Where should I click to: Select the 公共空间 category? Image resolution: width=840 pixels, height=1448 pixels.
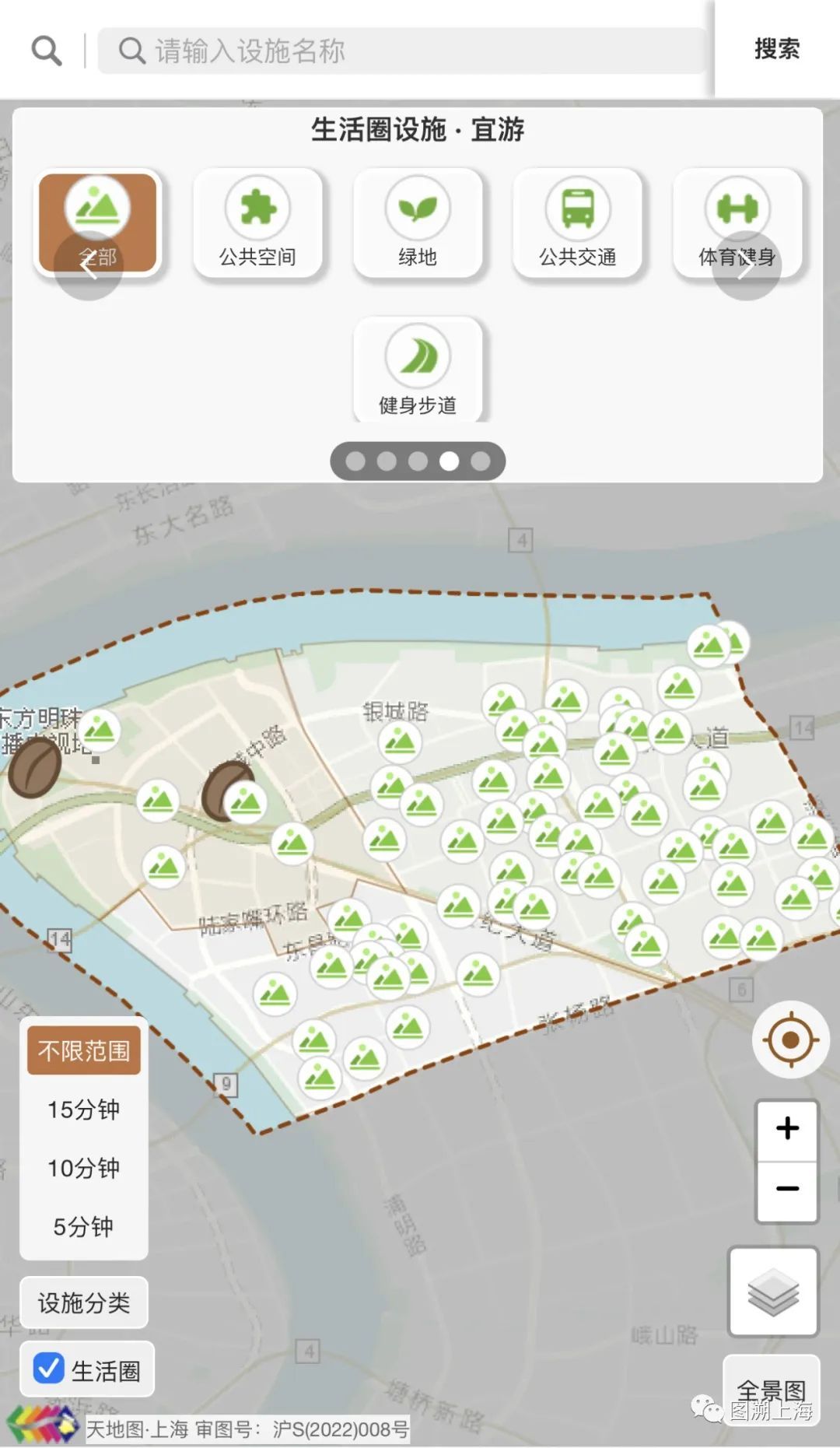point(257,223)
